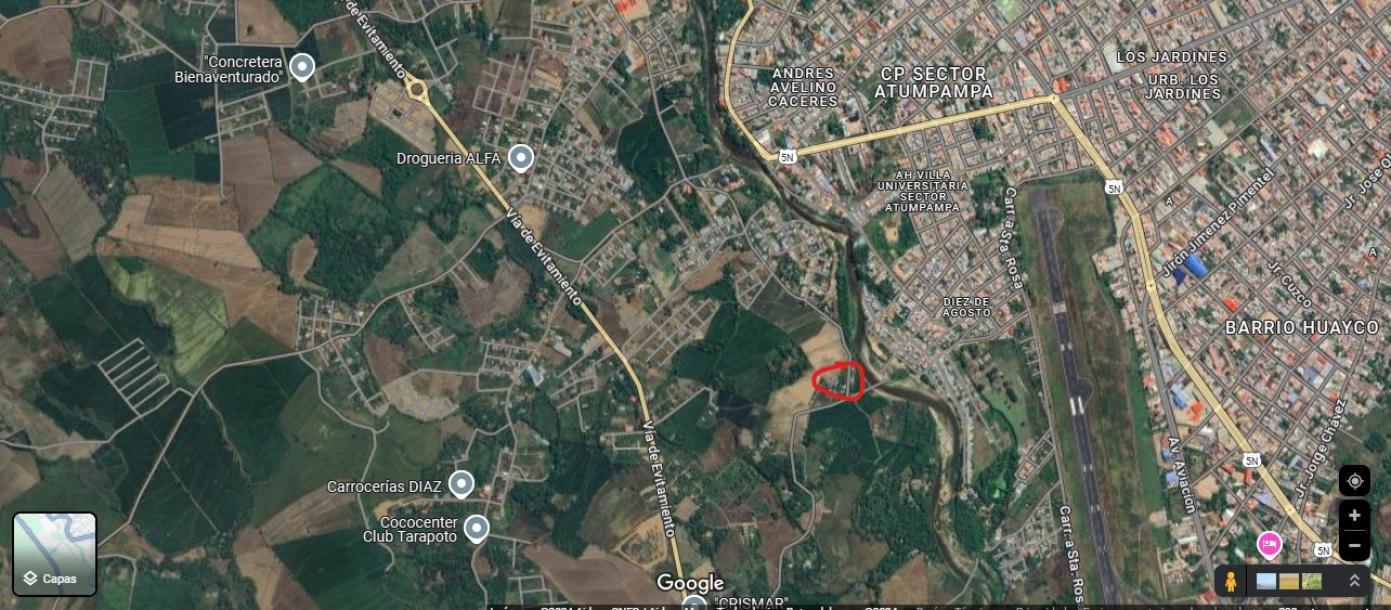Center map on my current location
1391x610 pixels.
[x=1354, y=481]
